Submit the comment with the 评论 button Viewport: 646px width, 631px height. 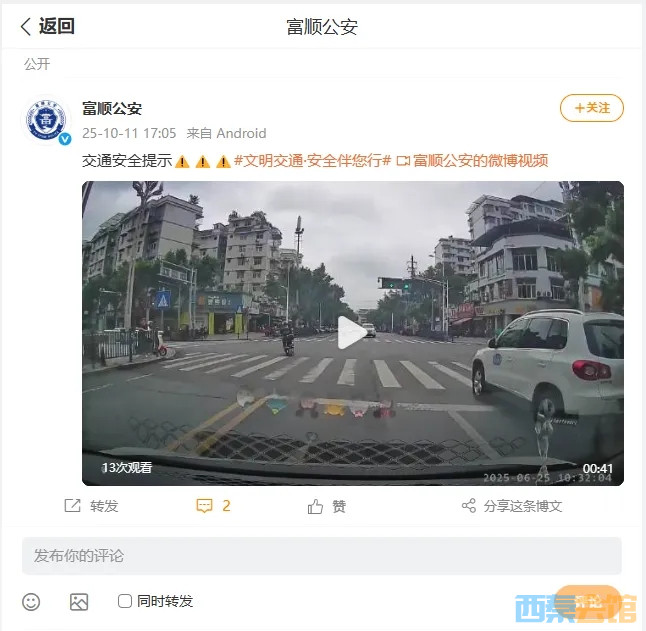[x=588, y=601]
